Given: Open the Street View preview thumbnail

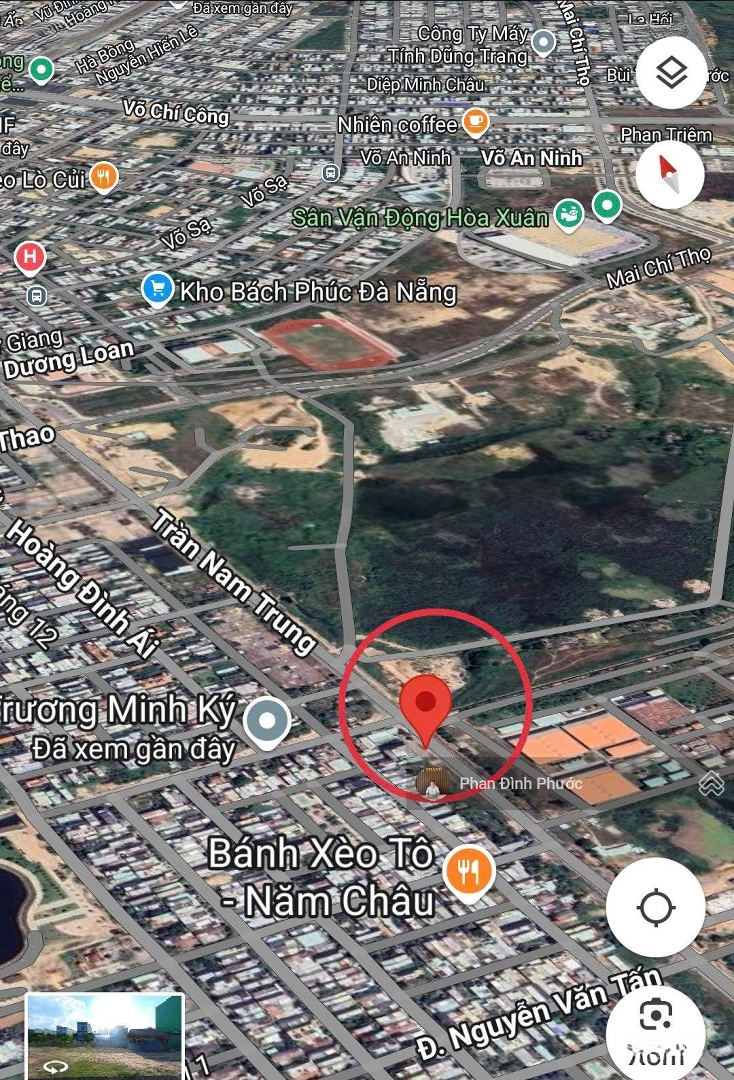Looking at the screenshot, I should pos(105,1035).
